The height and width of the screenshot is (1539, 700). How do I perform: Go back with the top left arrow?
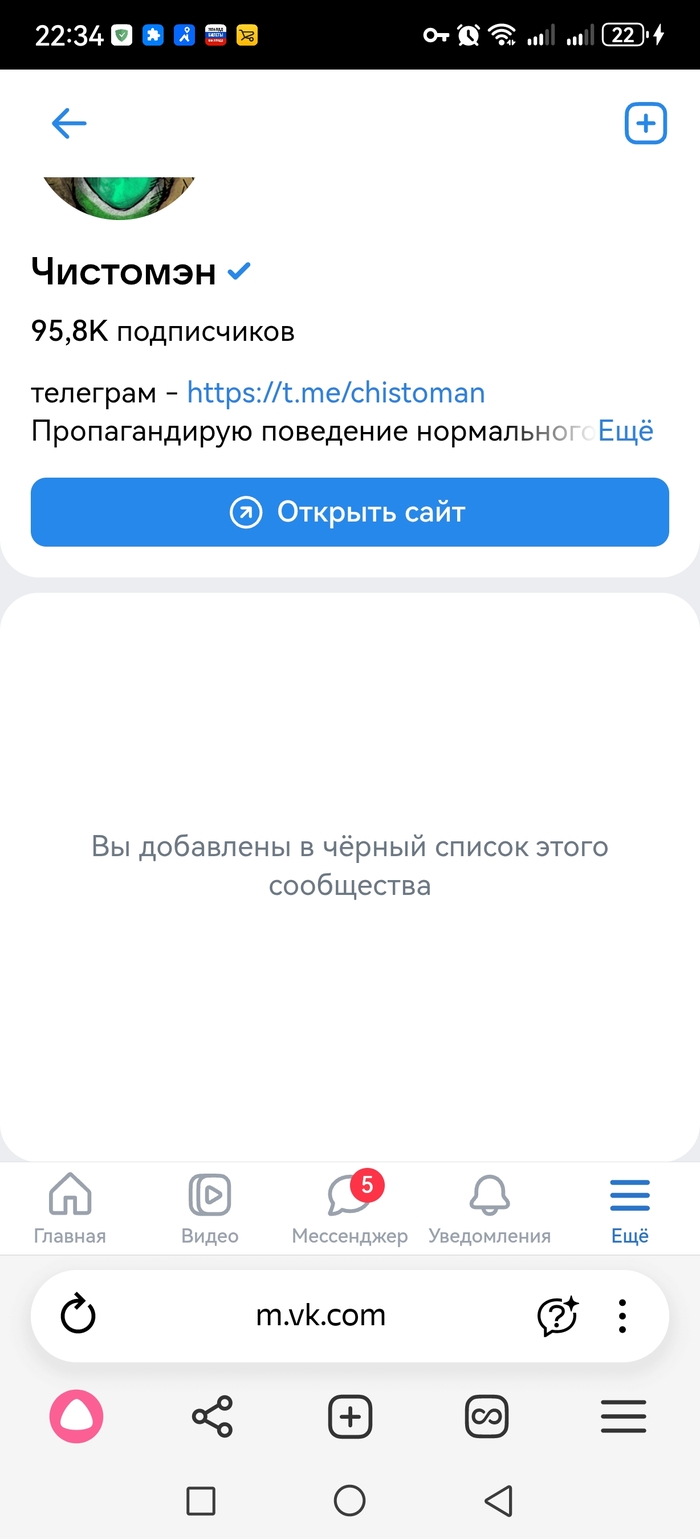69,124
